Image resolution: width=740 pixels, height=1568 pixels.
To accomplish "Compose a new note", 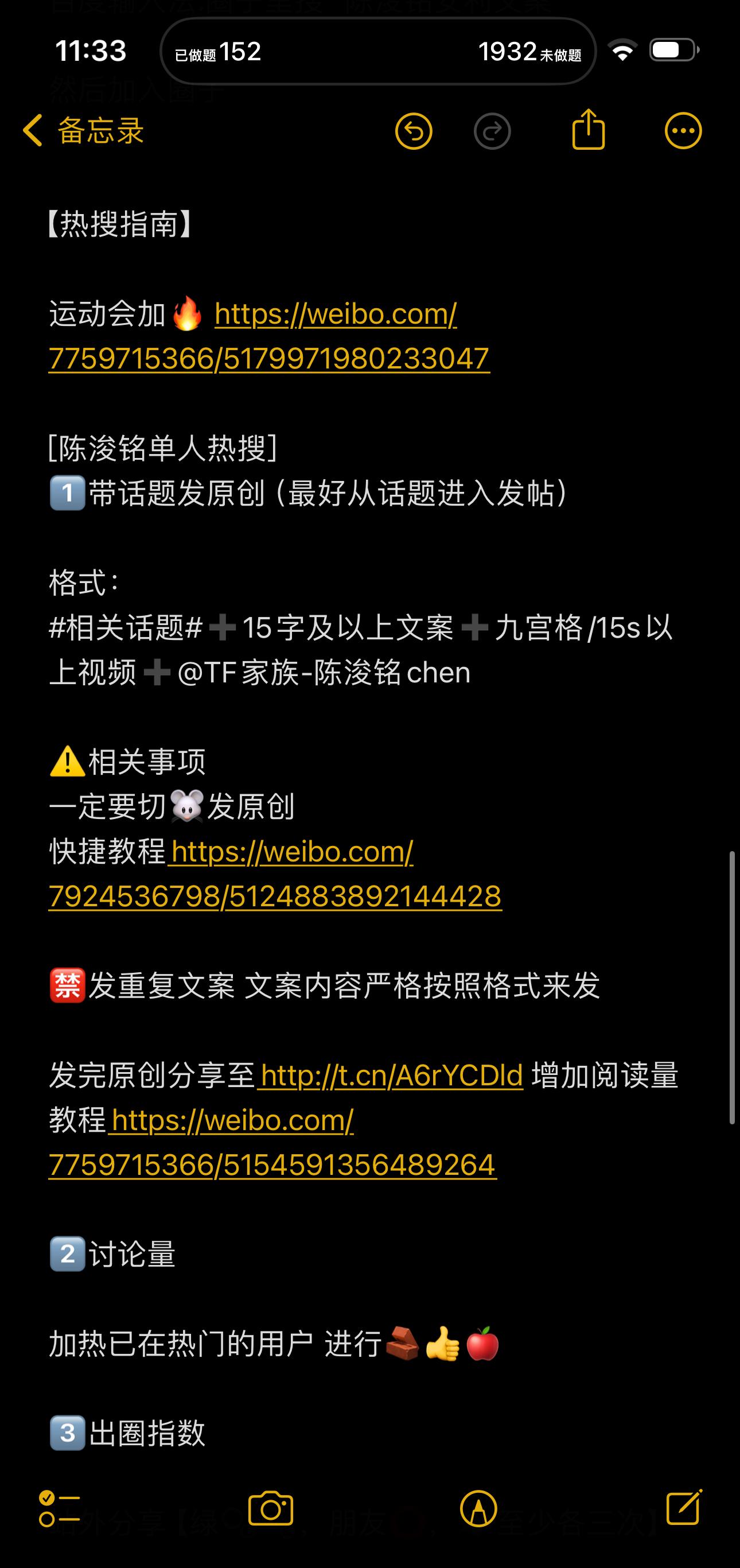I will [684, 1508].
